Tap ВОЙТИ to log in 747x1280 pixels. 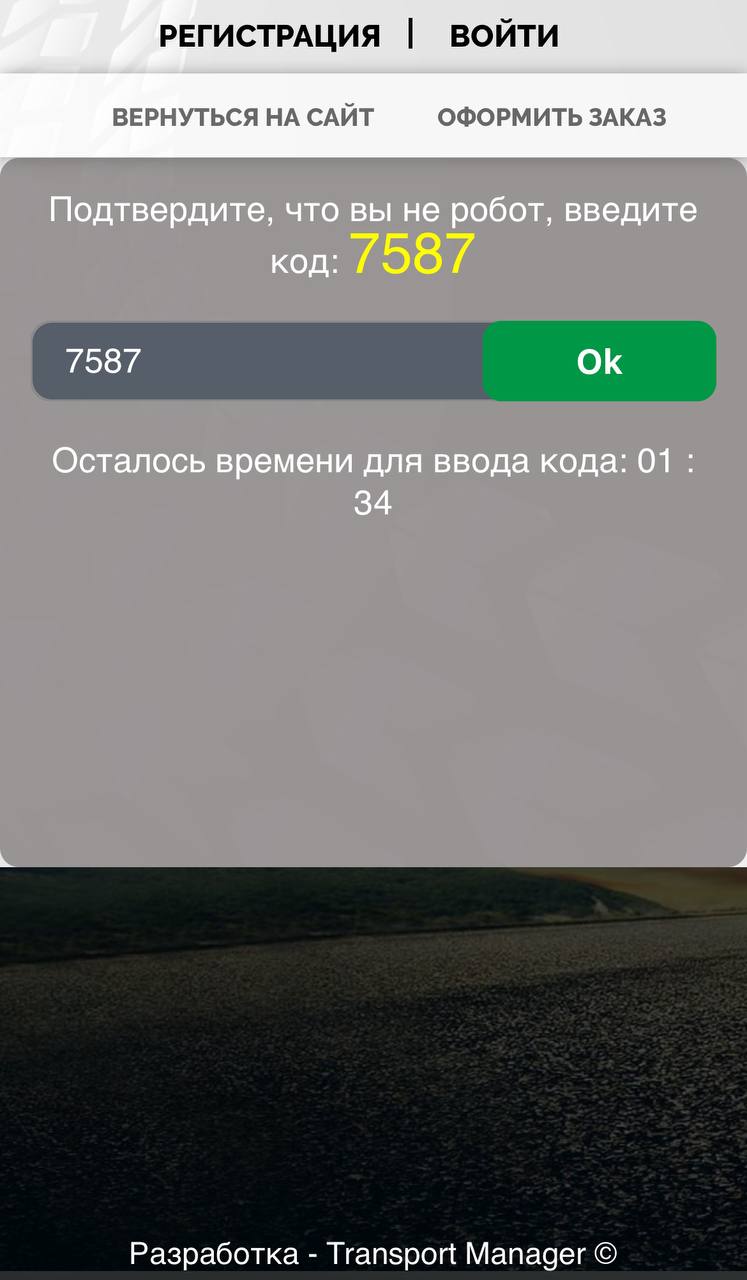504,36
